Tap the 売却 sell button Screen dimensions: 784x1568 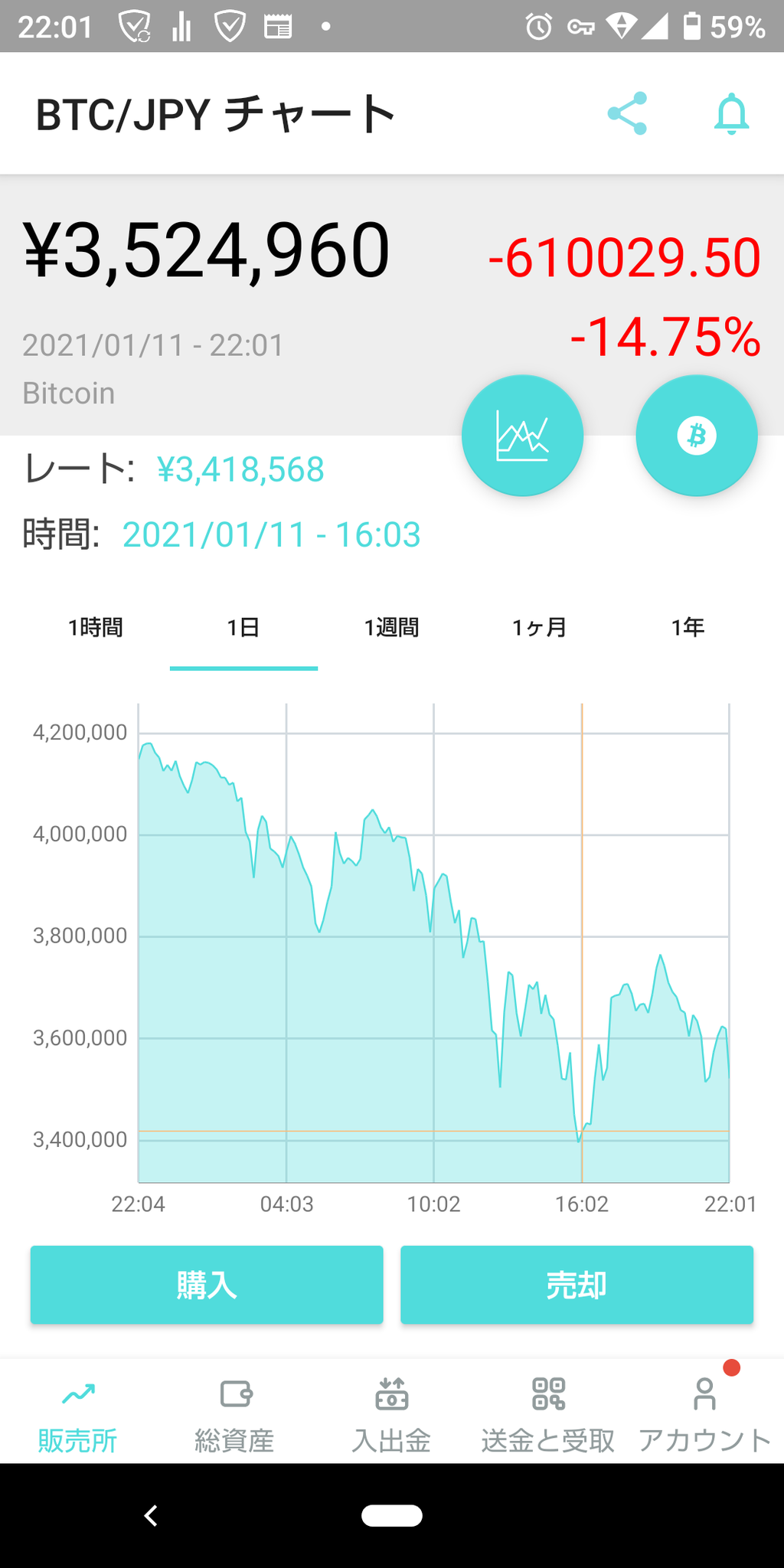point(577,1285)
